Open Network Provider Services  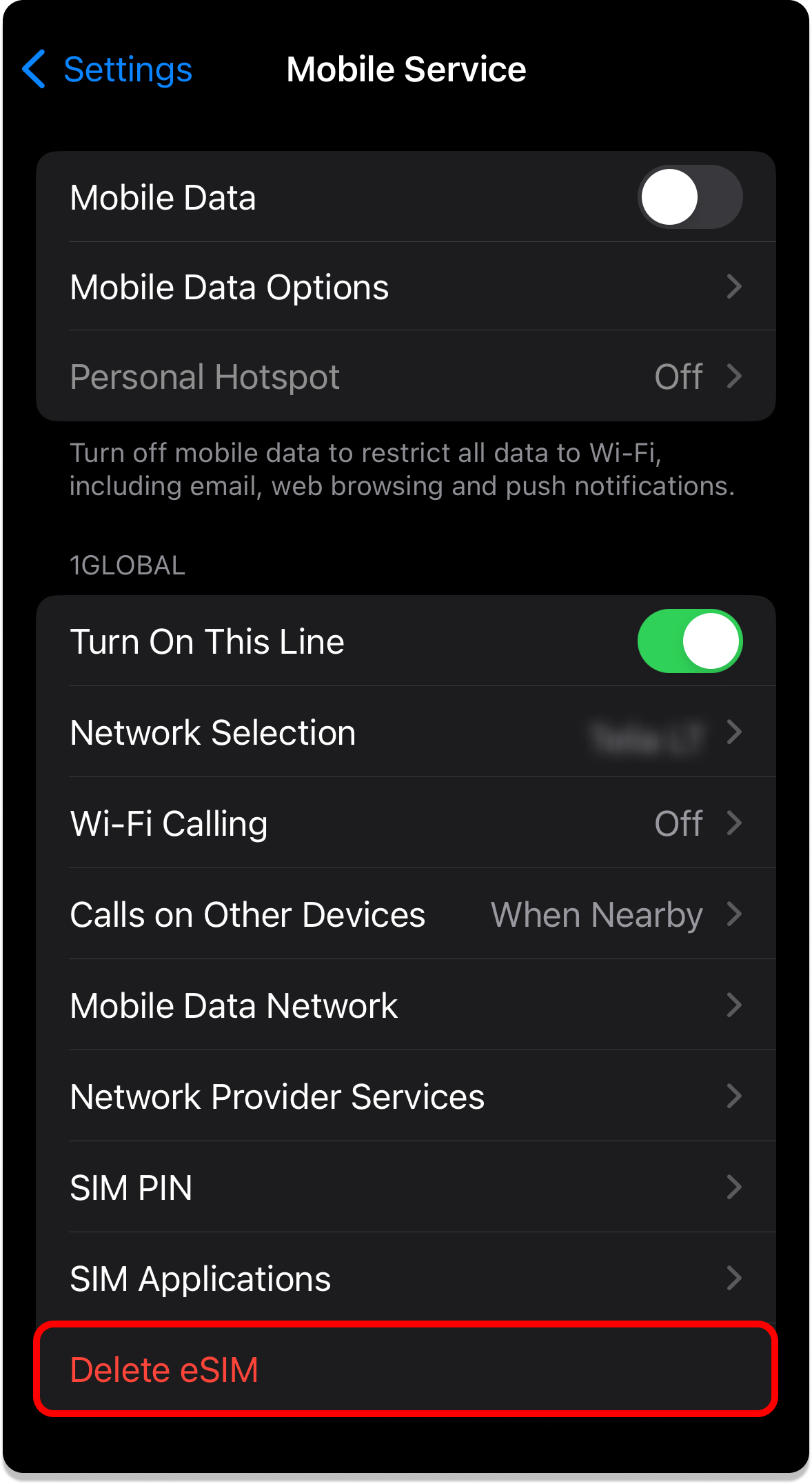(406, 1096)
